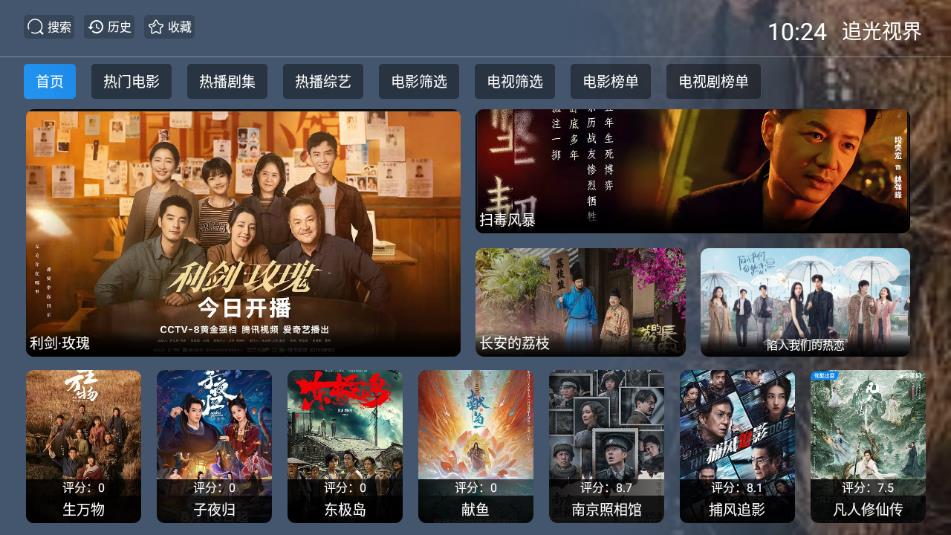Switch to 热播综艺 tab

(323, 82)
